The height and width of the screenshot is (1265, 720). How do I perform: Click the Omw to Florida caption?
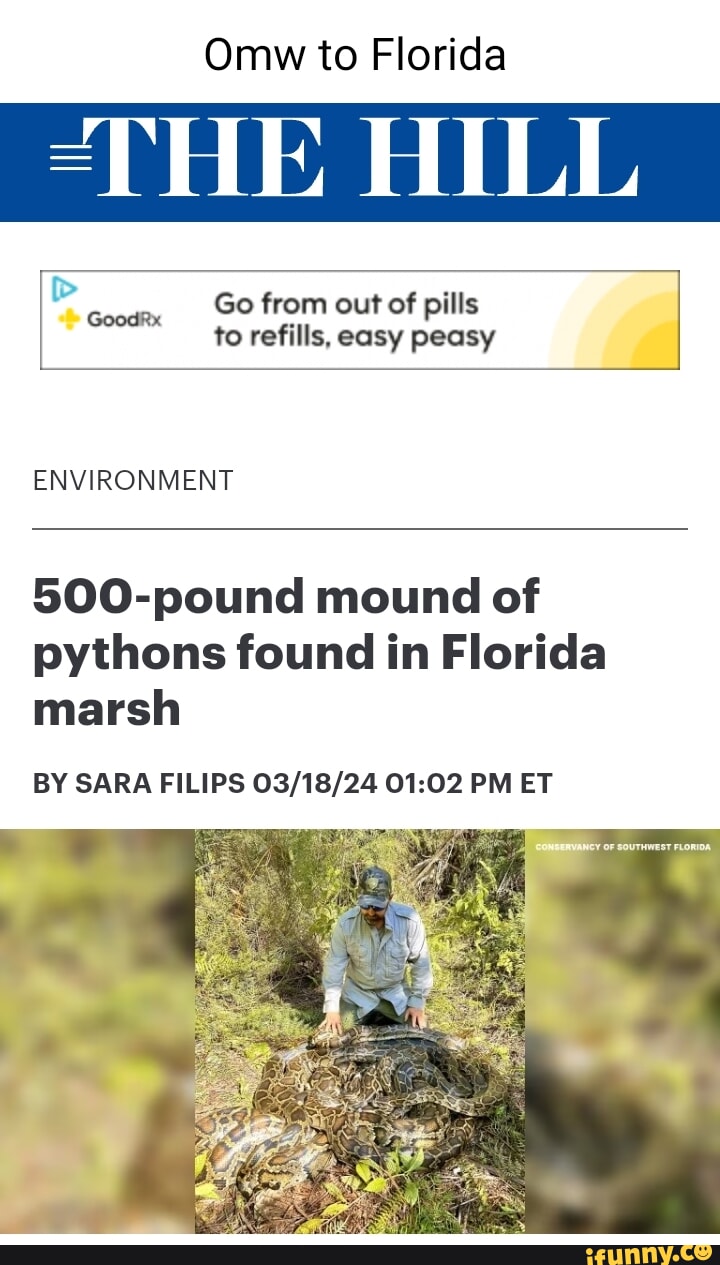click(x=360, y=54)
